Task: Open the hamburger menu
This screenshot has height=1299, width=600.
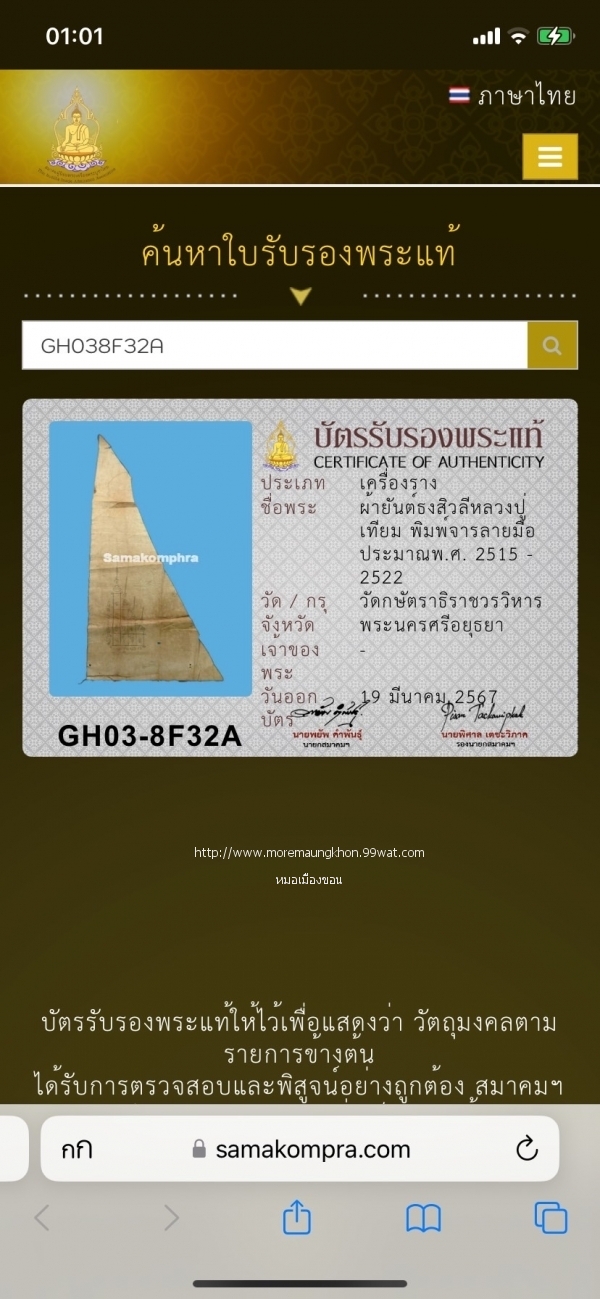Action: point(550,157)
